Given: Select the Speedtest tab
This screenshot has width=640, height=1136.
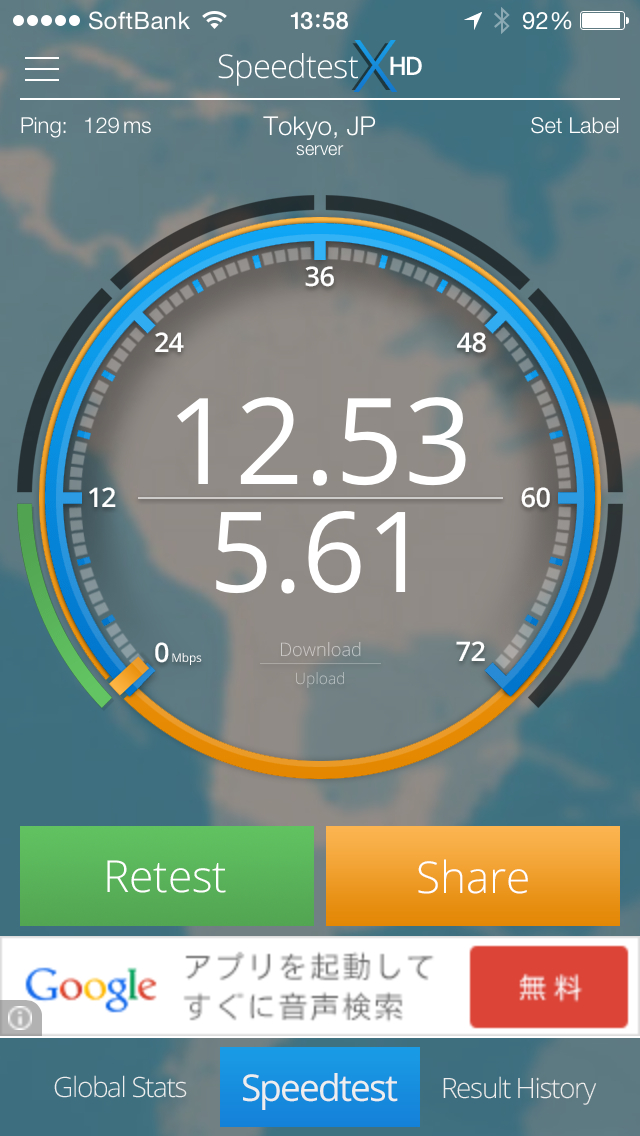Looking at the screenshot, I should (320, 1088).
